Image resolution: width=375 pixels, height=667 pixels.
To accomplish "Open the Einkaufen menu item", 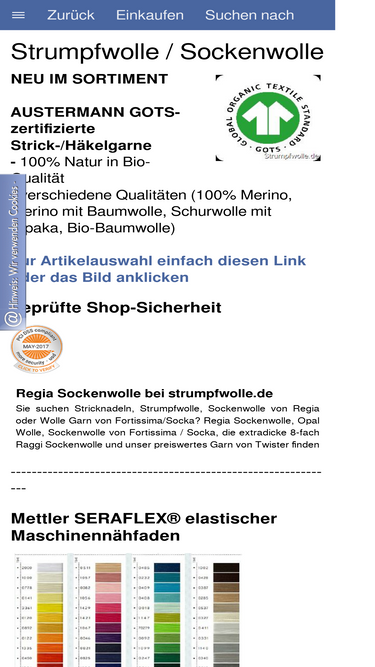I will 150,15.
